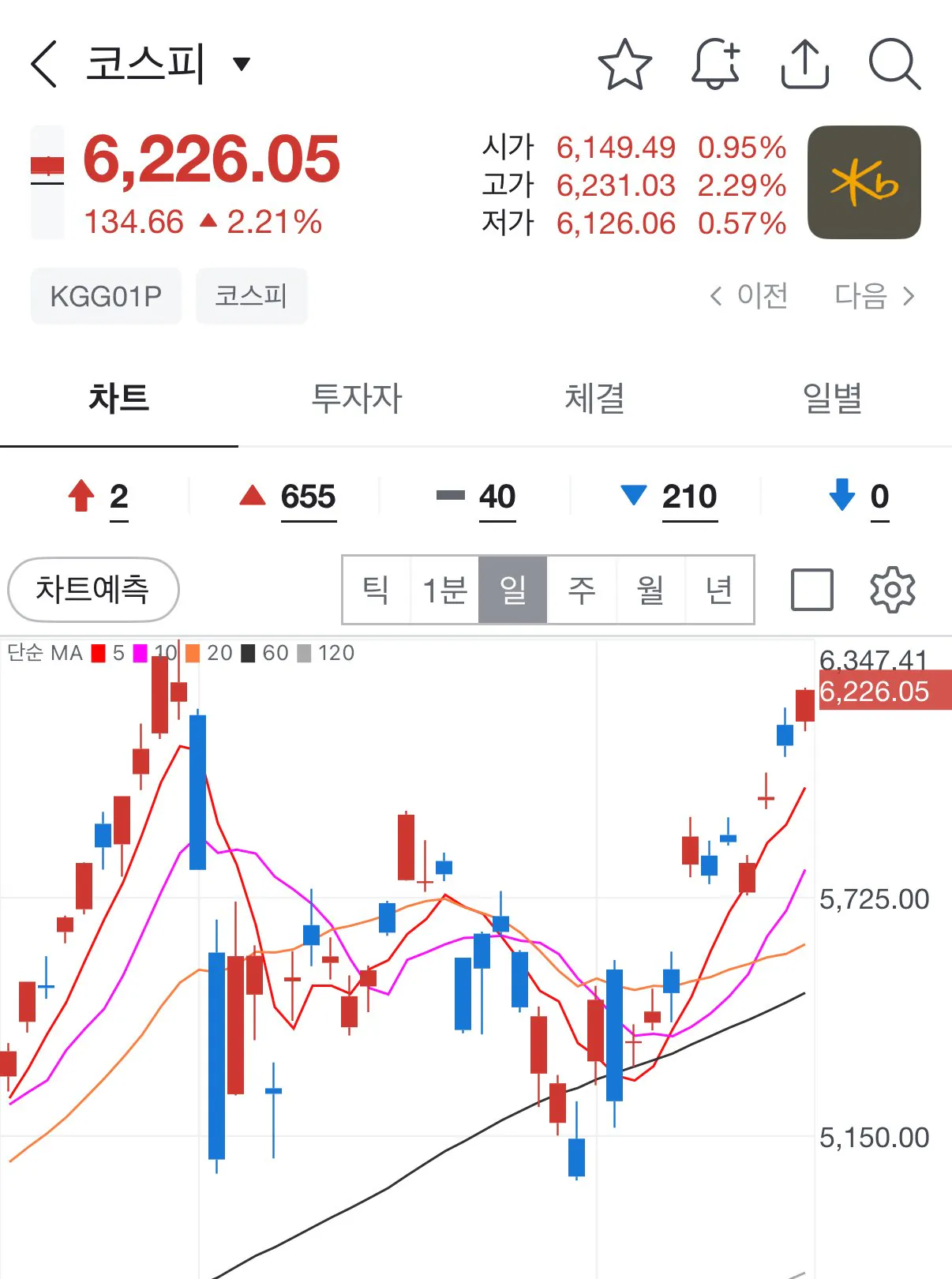This screenshot has width=952, height=1279.
Task: Switch to the 일별 tab
Action: coord(832,398)
